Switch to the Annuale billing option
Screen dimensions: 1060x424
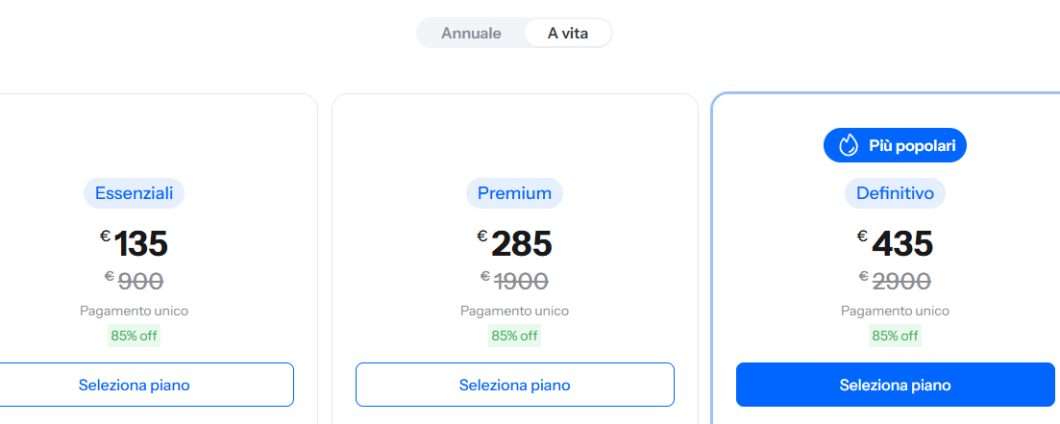coord(471,33)
